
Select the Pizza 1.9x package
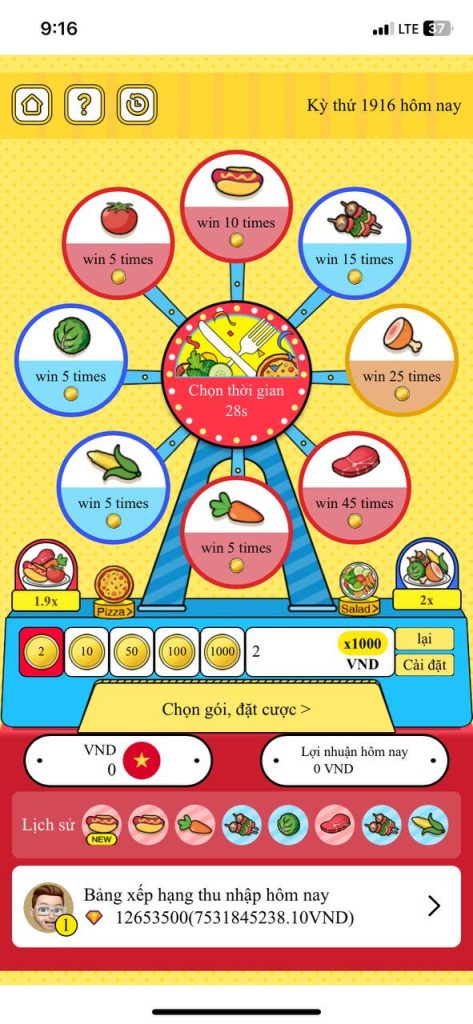point(46,575)
